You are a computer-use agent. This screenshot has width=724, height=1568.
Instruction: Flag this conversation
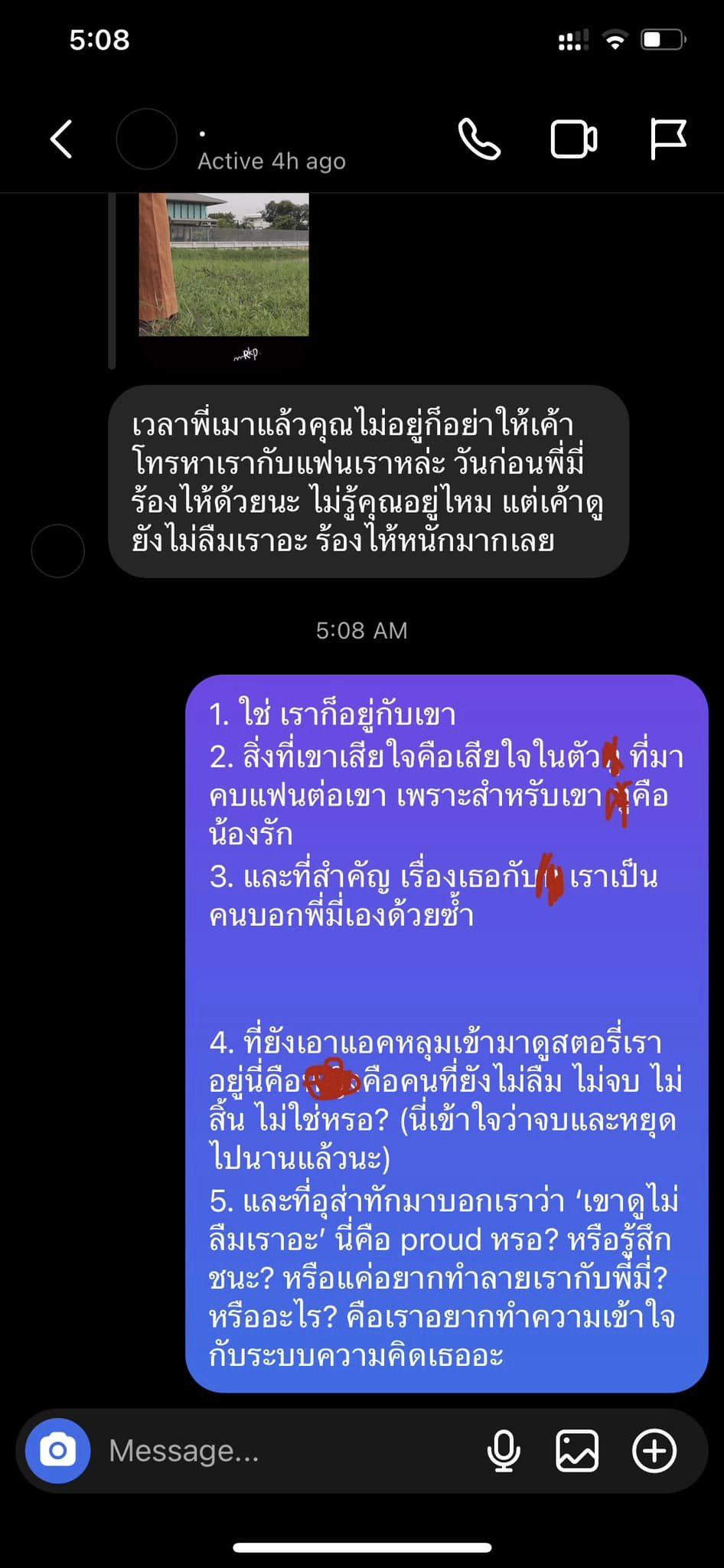(x=668, y=139)
